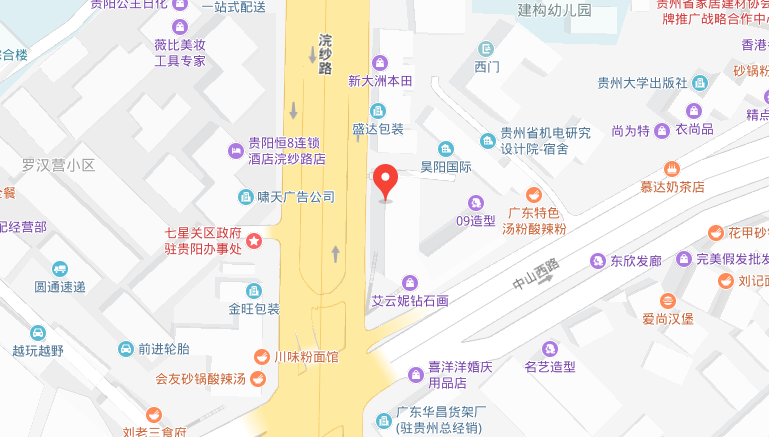Select the 贵阳恒8连锁酒店浣纱路店 hotel marker
The width and height of the screenshot is (769, 437).
click(236, 150)
